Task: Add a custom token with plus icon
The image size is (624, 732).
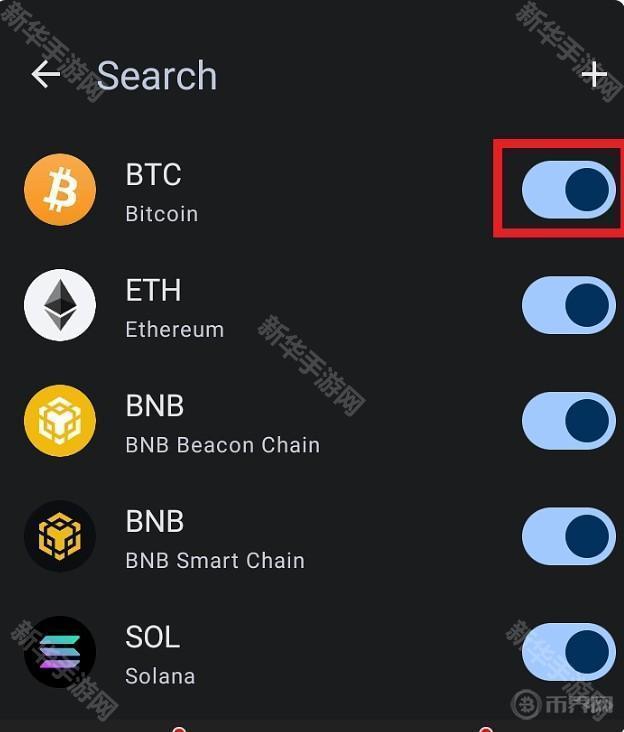Action: pyautogui.click(x=594, y=74)
